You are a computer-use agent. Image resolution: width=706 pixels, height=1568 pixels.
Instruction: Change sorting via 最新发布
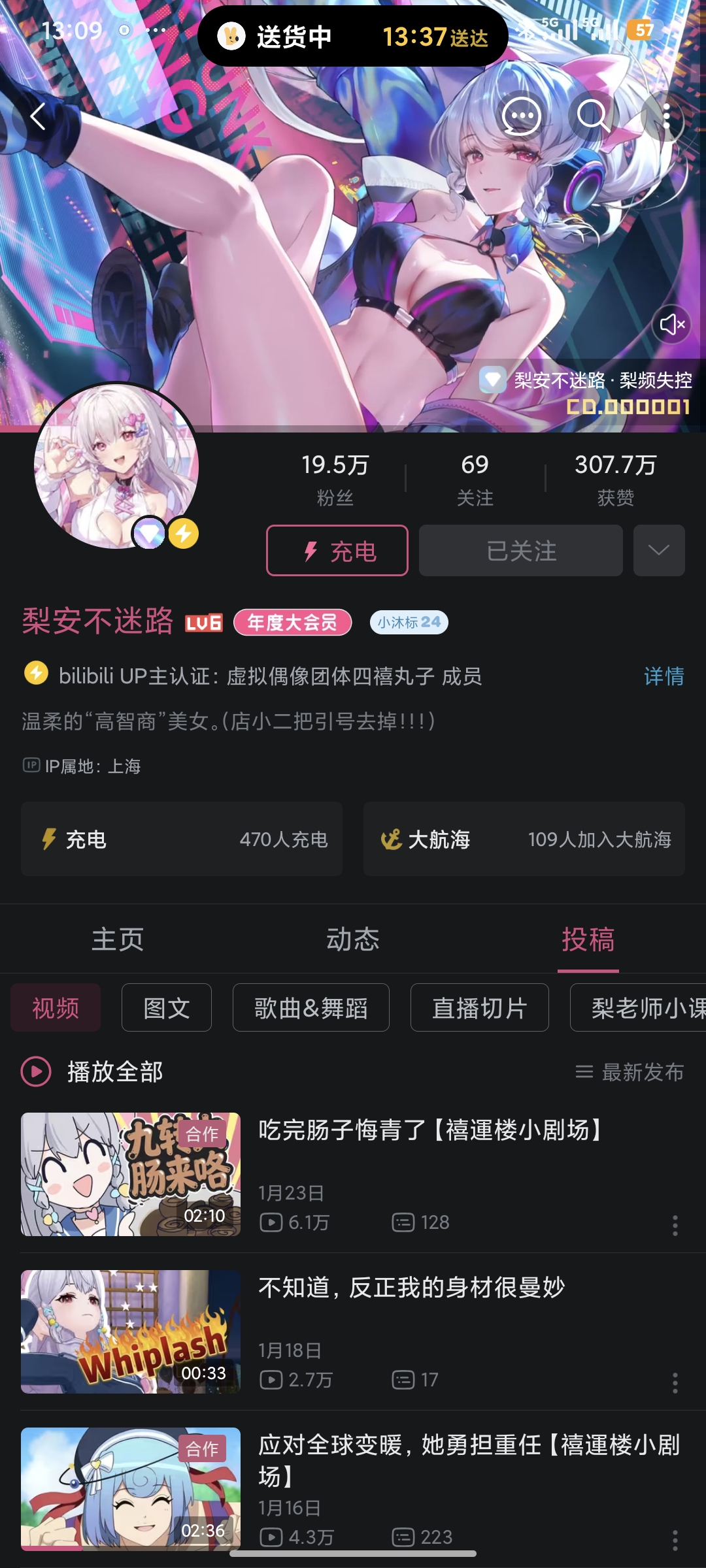pyautogui.click(x=630, y=1072)
